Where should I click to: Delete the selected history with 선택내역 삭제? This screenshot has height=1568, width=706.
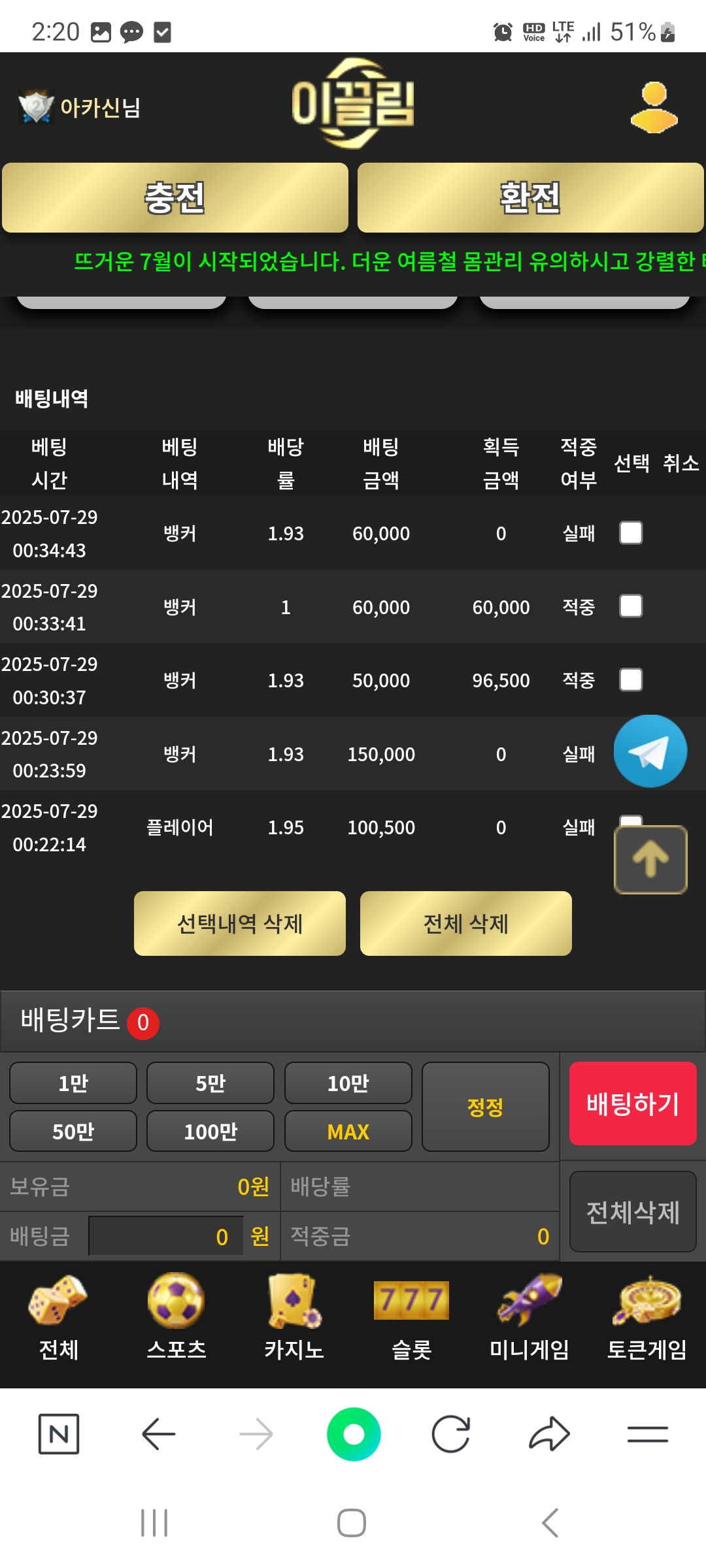pos(240,924)
